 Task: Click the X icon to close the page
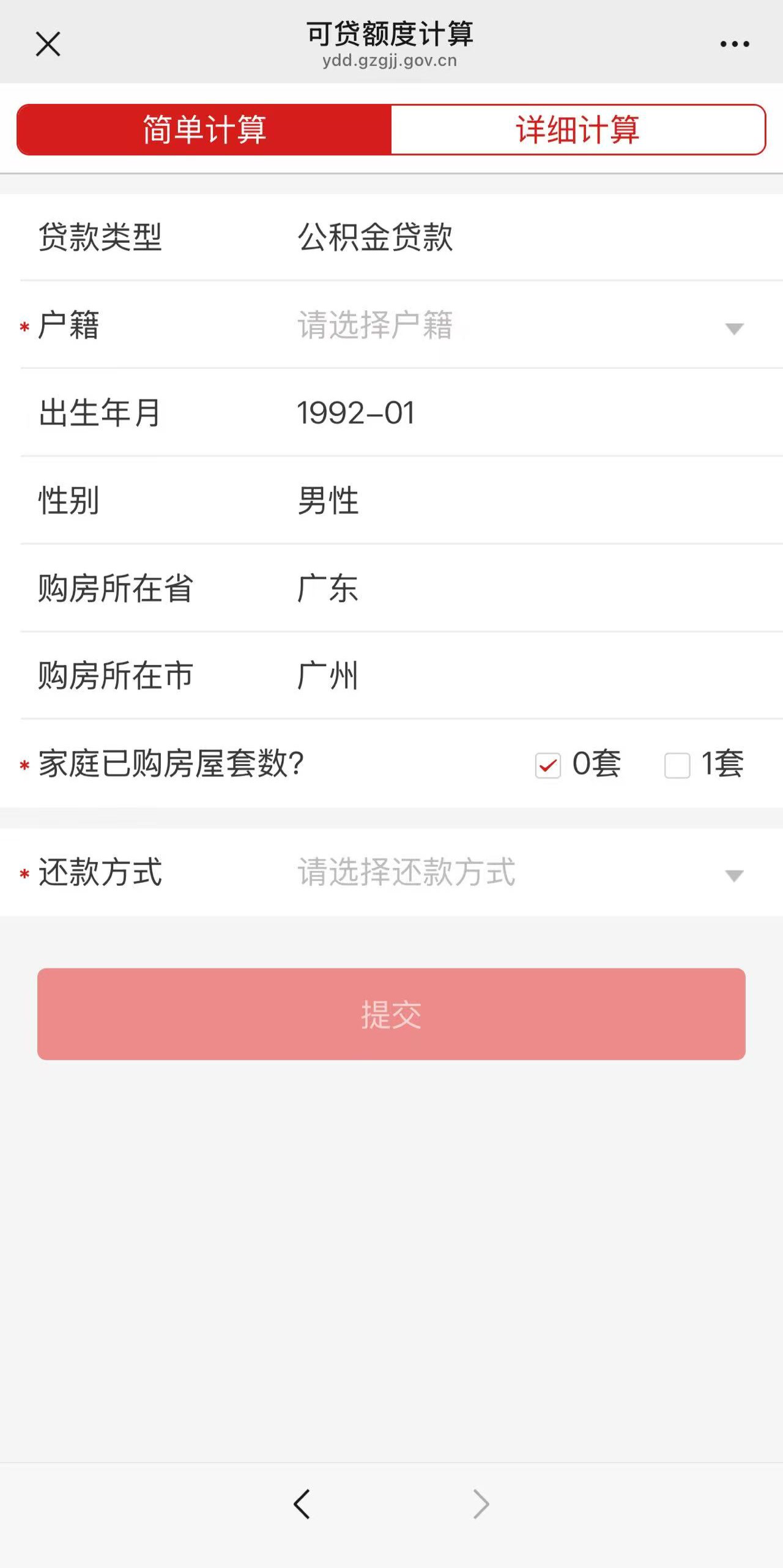tap(48, 43)
